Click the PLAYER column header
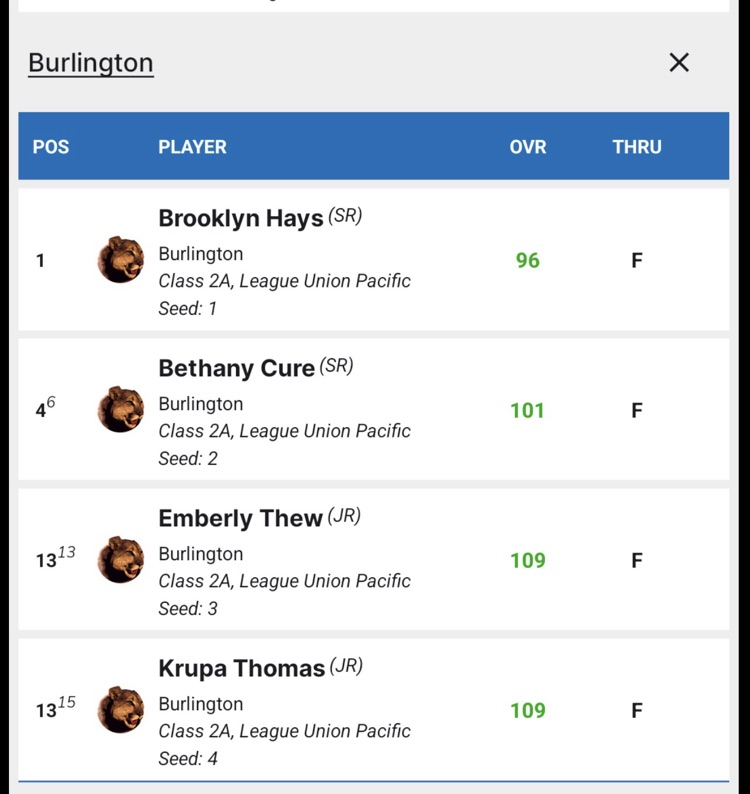The image size is (750, 794). [192, 146]
